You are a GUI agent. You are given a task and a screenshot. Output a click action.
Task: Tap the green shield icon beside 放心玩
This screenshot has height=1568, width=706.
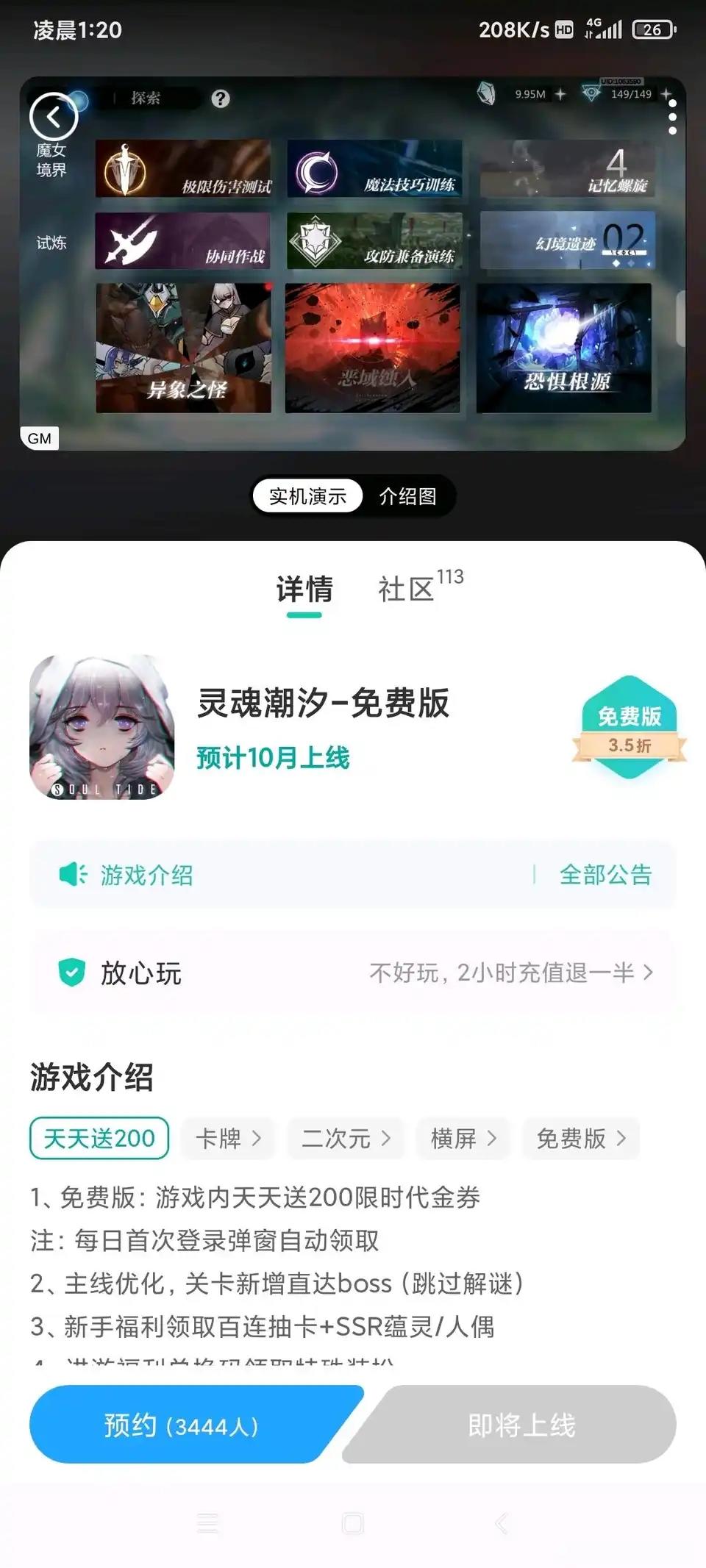pos(70,972)
